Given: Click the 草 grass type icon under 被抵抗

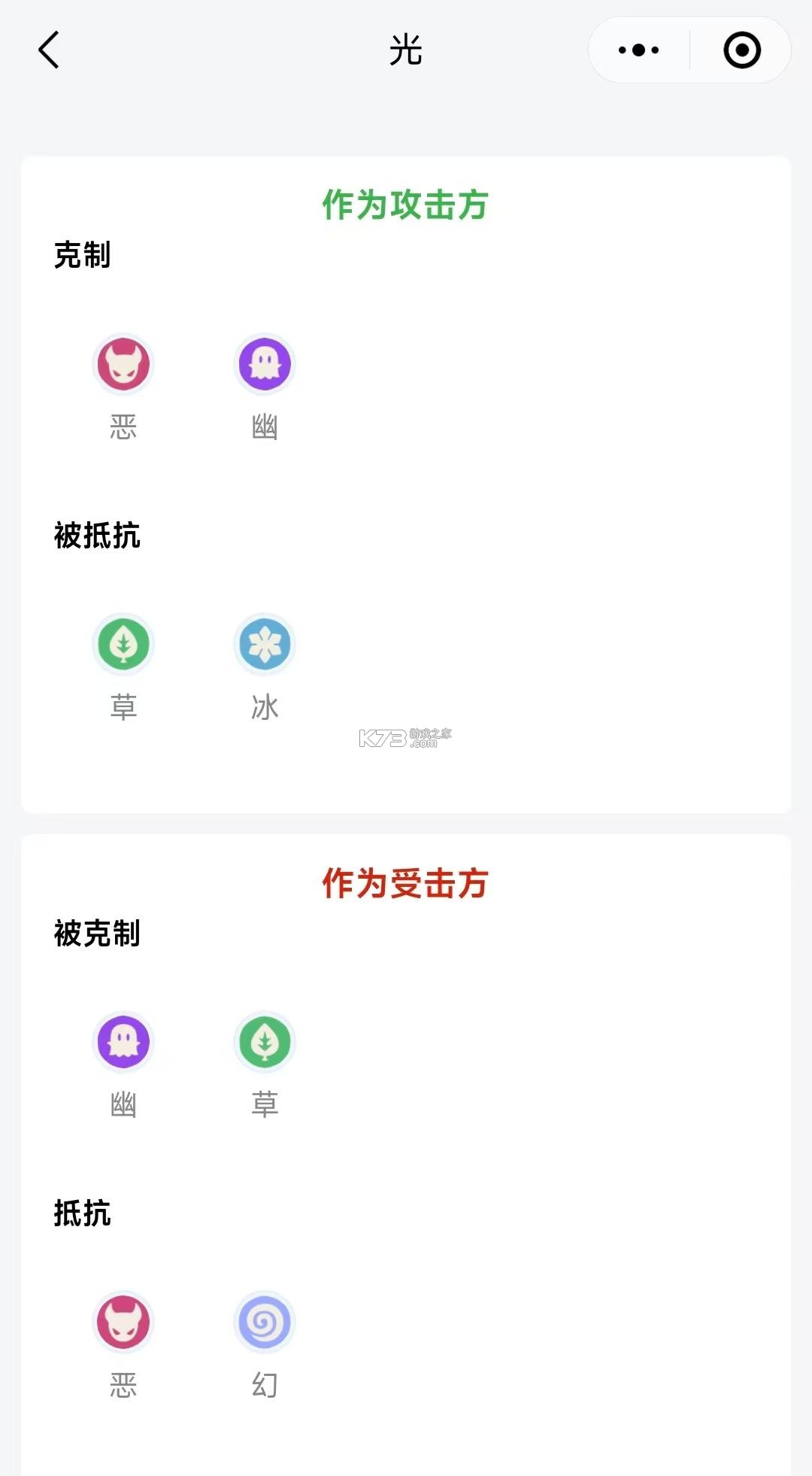Looking at the screenshot, I should tap(123, 644).
